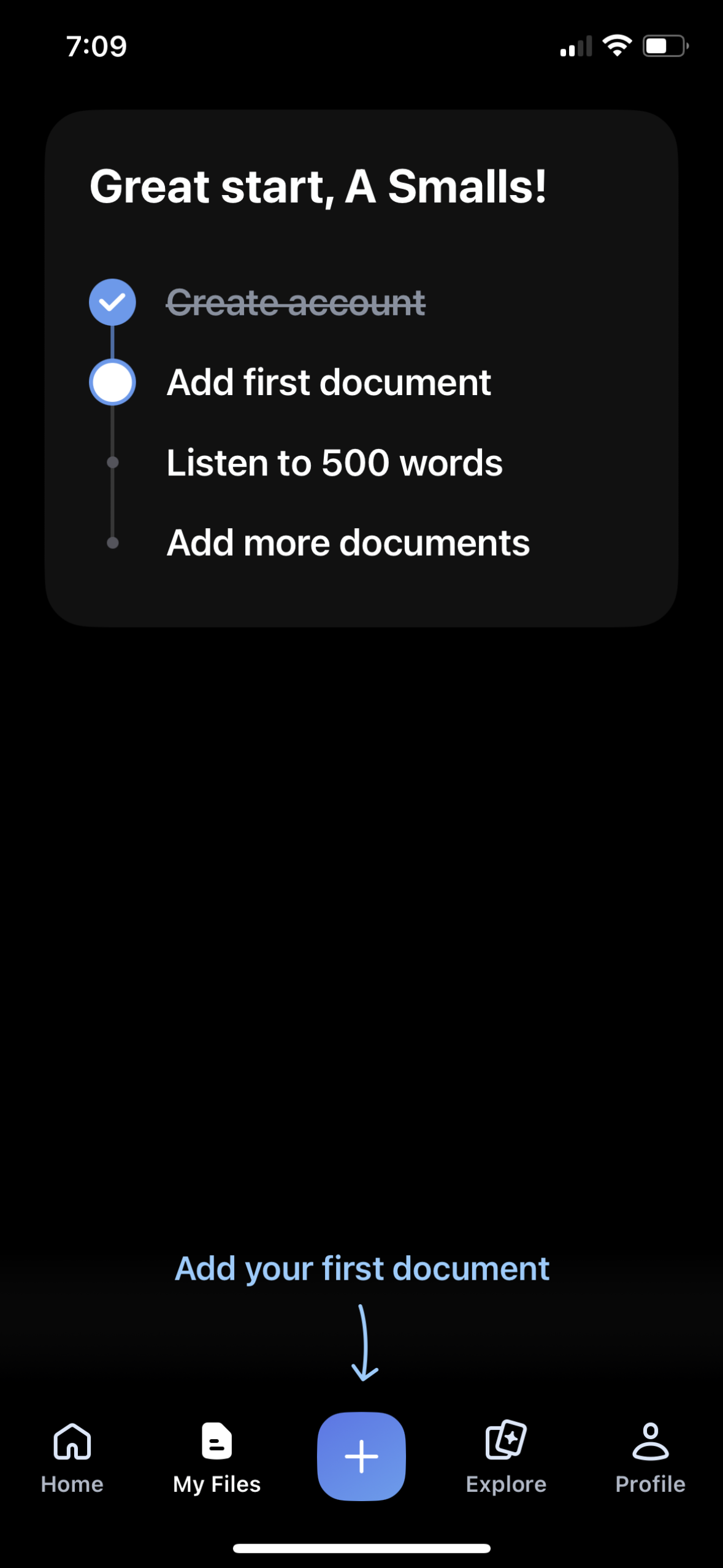
Task: Tap the battery indicator
Action: pyautogui.click(x=665, y=45)
